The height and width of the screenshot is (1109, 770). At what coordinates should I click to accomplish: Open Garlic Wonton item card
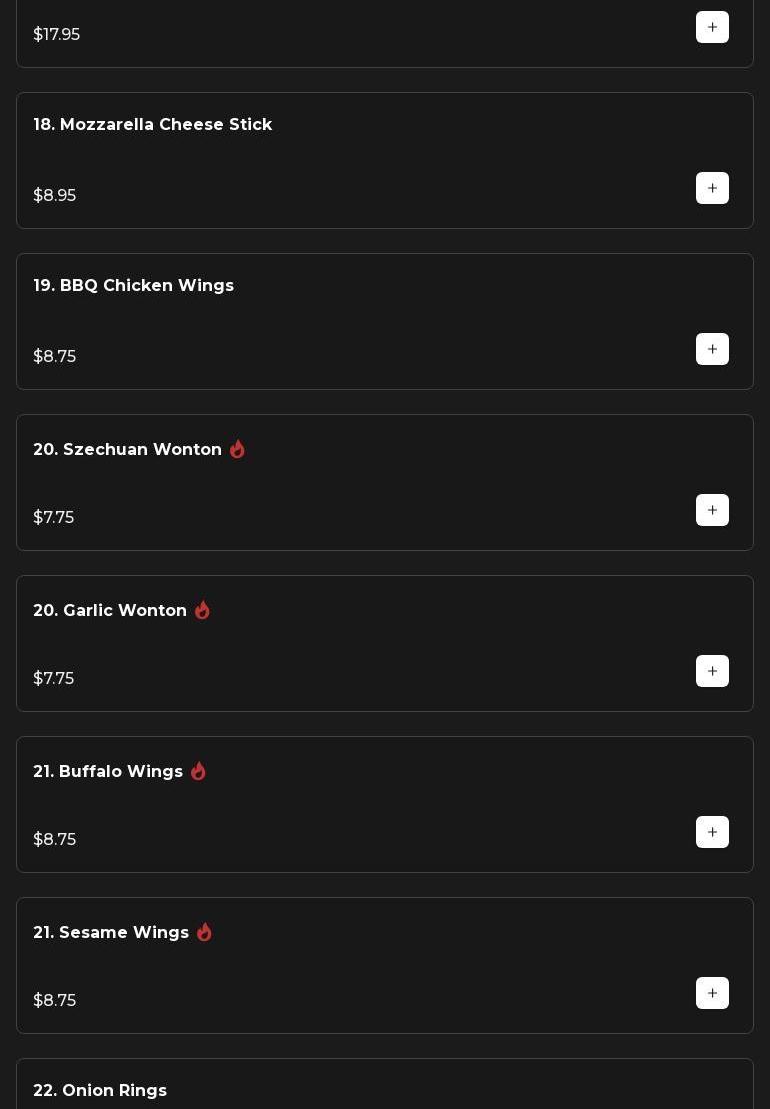point(110,611)
